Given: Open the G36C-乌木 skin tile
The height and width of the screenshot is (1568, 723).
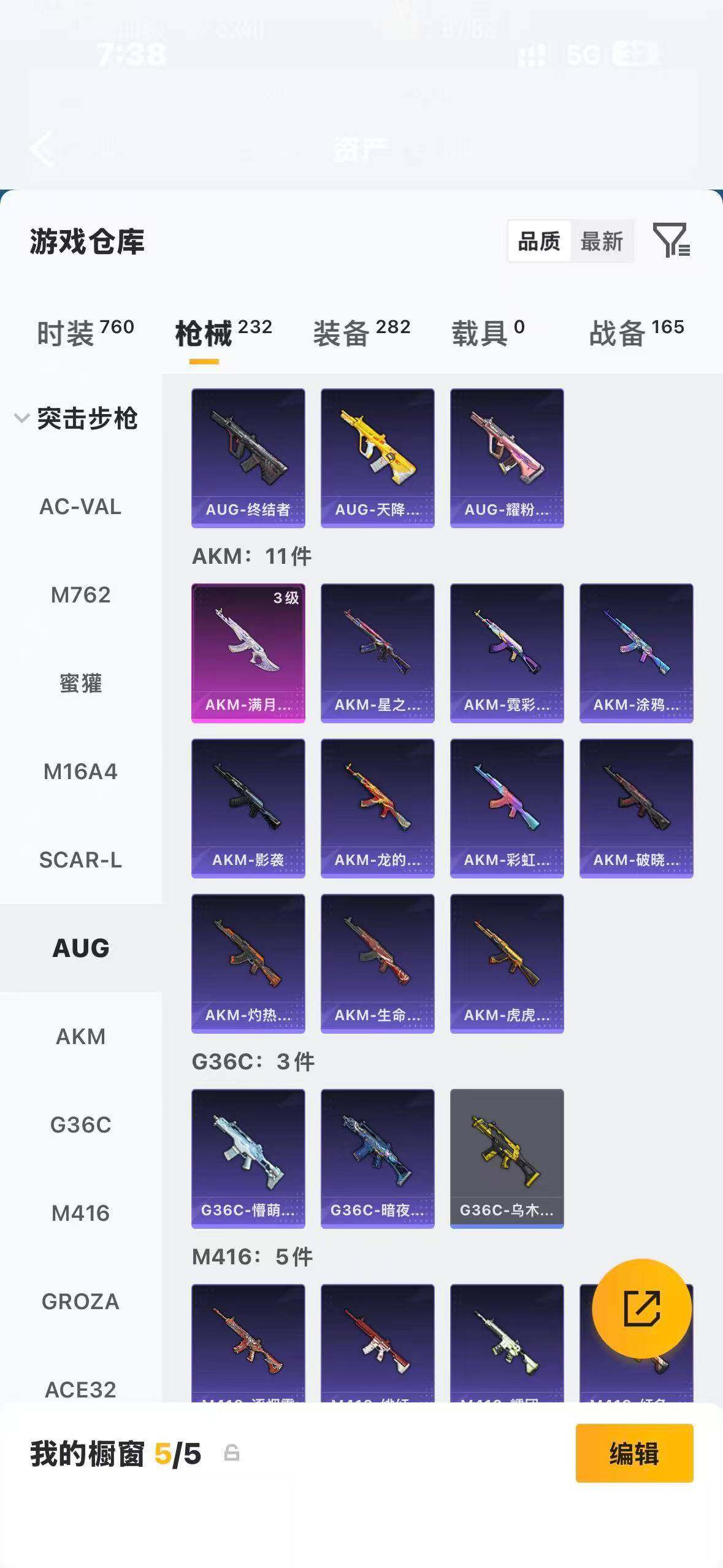Looking at the screenshot, I should [x=507, y=1158].
